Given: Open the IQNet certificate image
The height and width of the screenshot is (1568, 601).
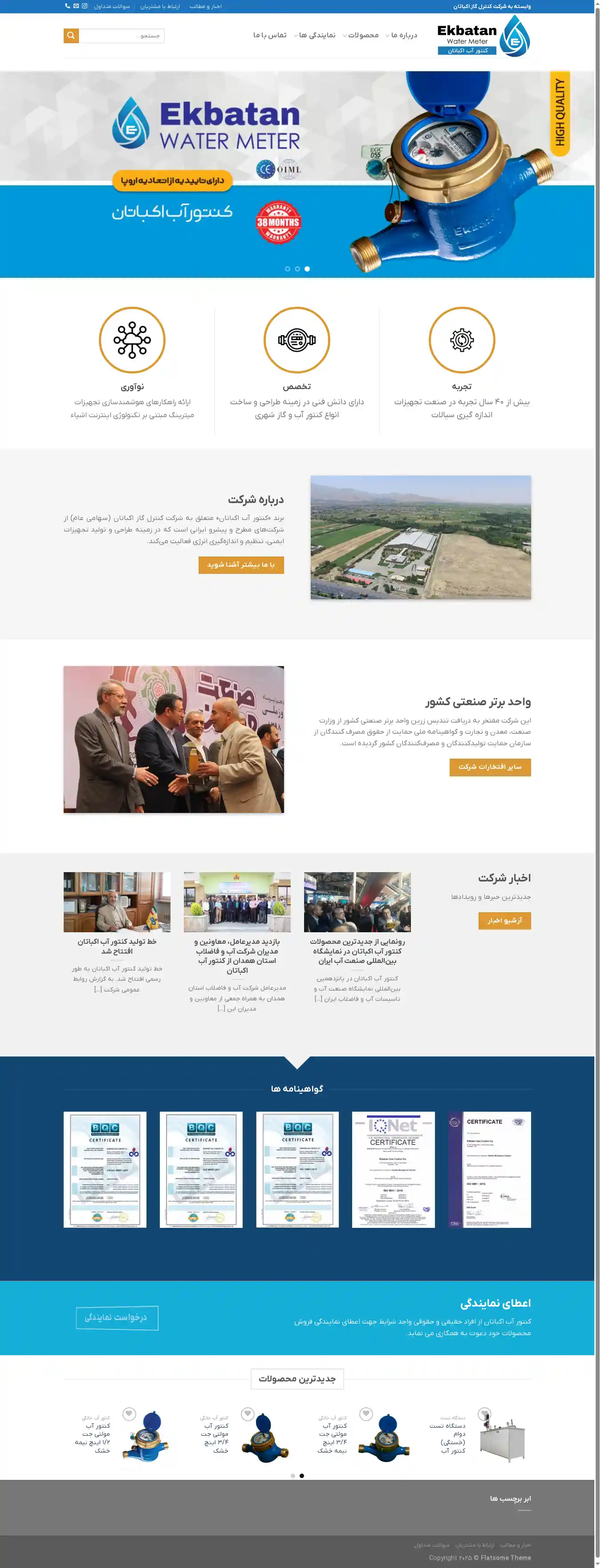Looking at the screenshot, I should (394, 1169).
